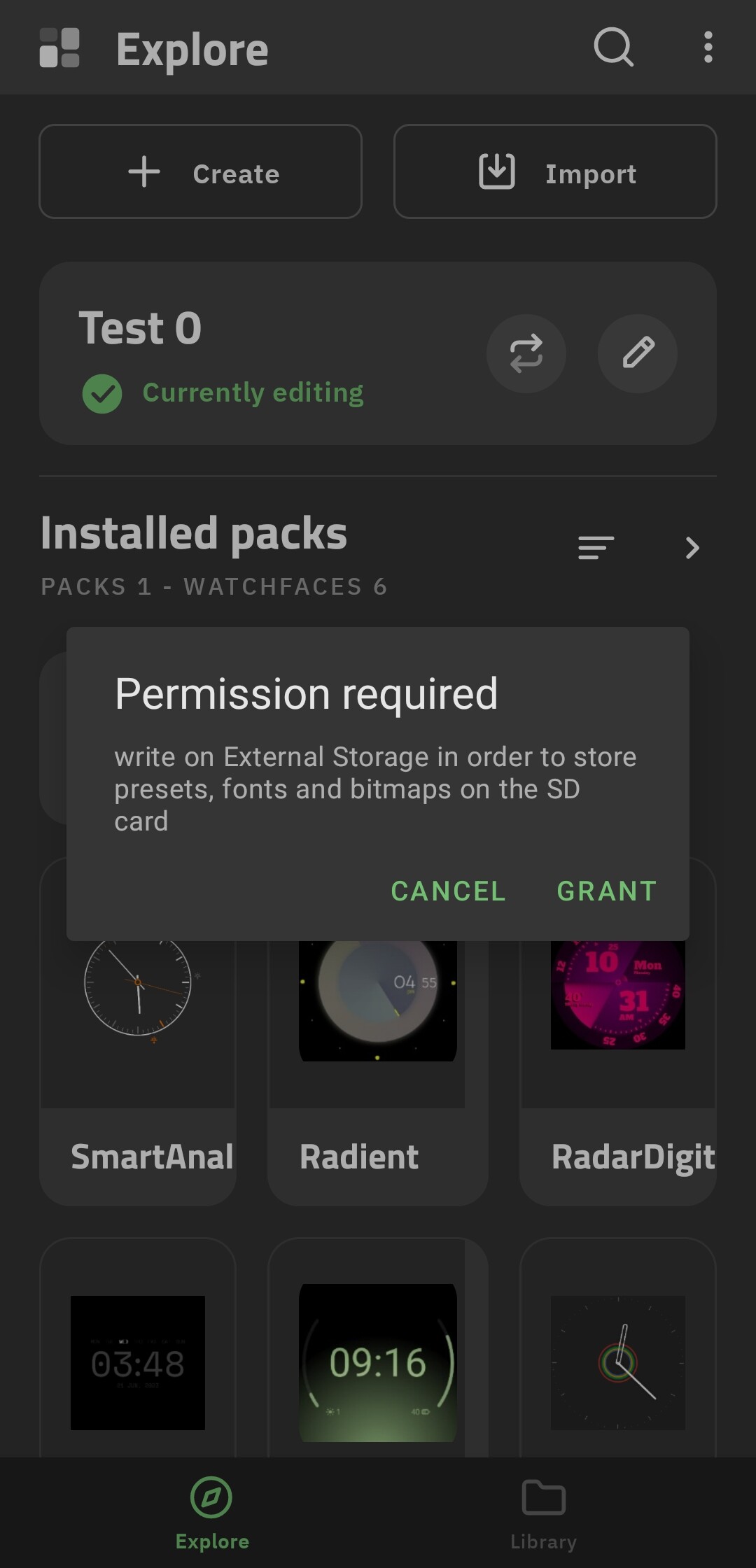Open the RadarDigit watchface
Viewport: 756px width, 1568px height.
pyautogui.click(x=618, y=1071)
